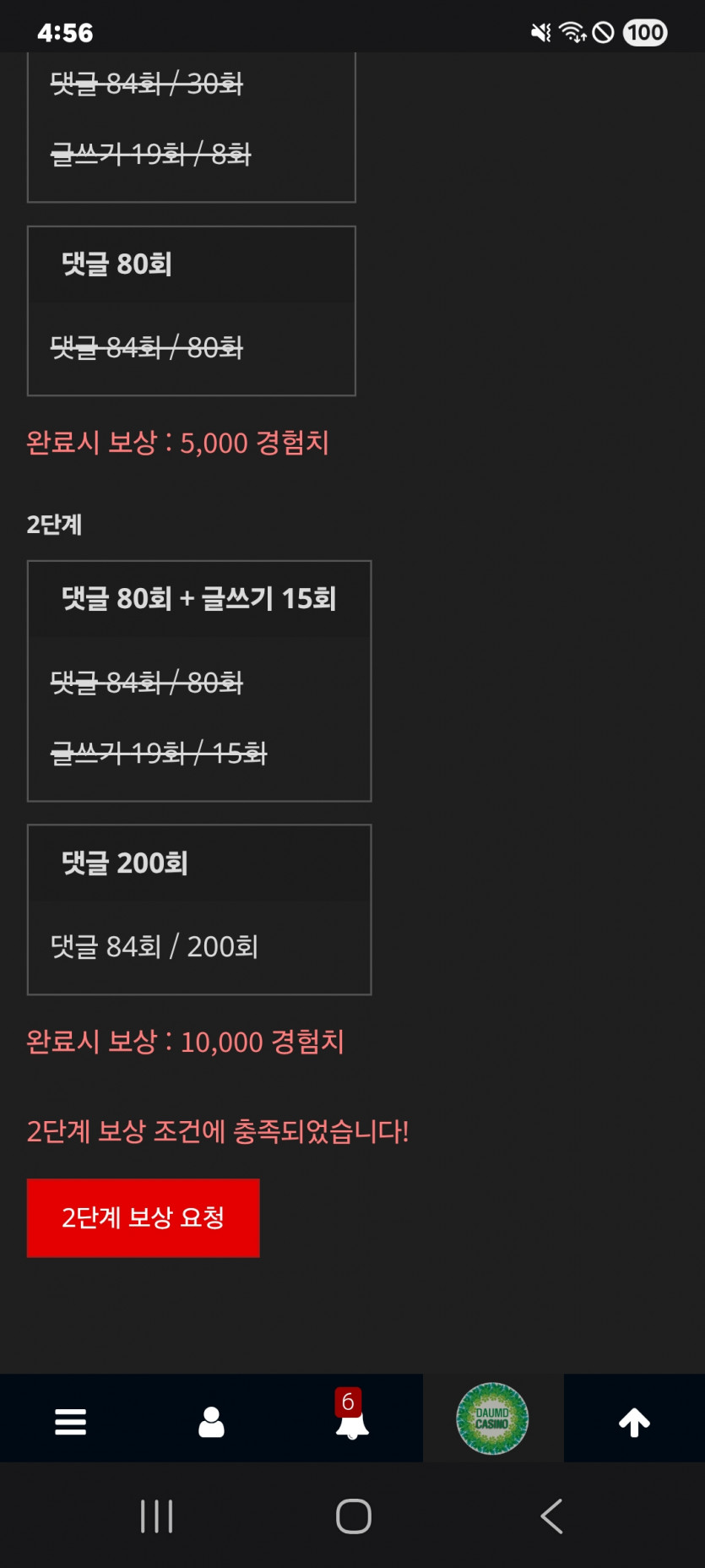Screen dimensions: 705x1568
Task: Tap the 4:56 clock in status bar
Action: [63, 33]
